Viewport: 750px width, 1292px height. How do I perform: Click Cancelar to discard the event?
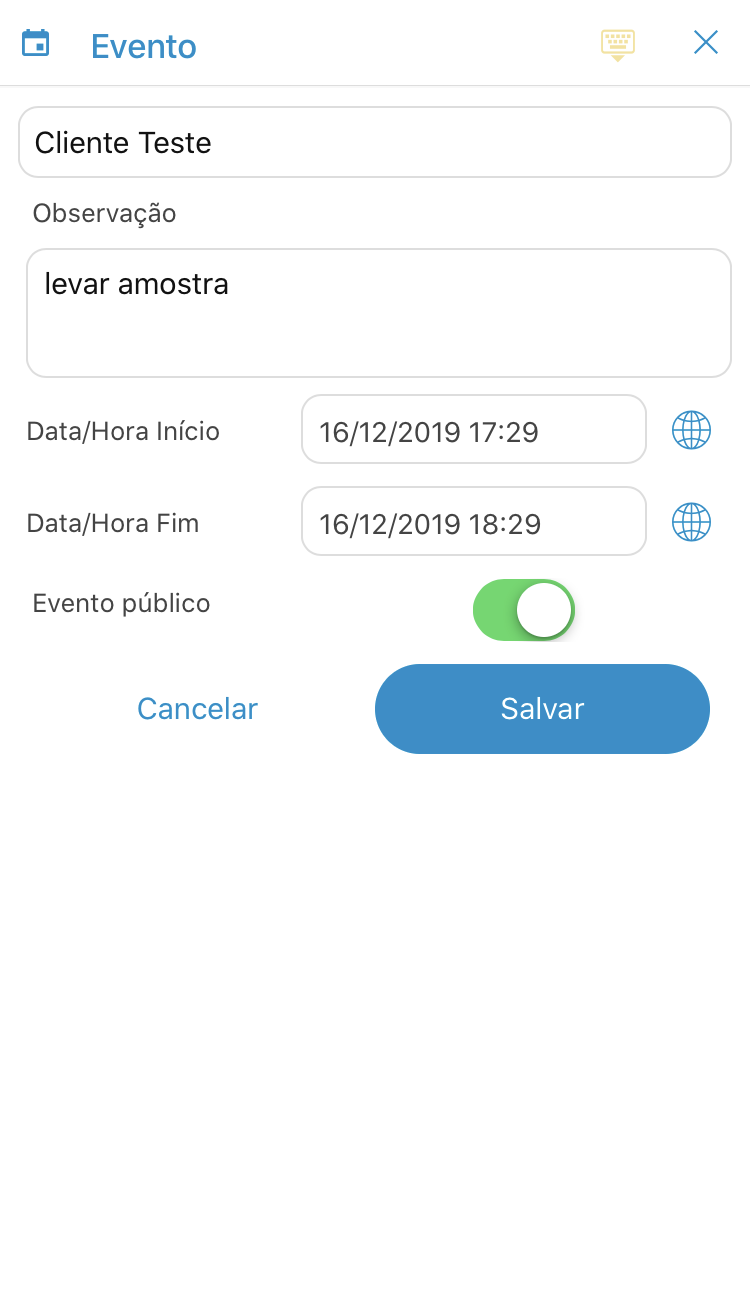click(x=197, y=708)
